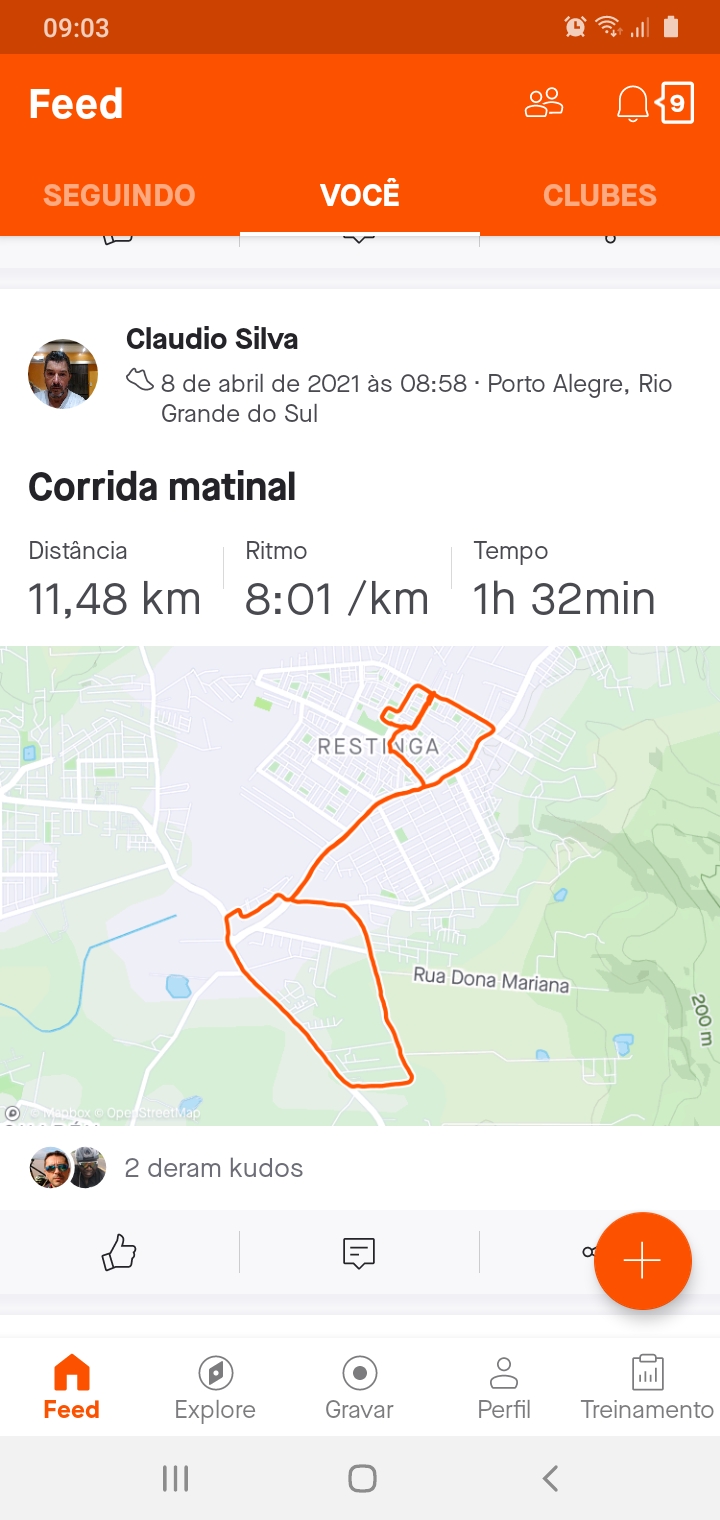720x1520 pixels.
Task: Open the Treinamento tab
Action: tap(647, 1388)
